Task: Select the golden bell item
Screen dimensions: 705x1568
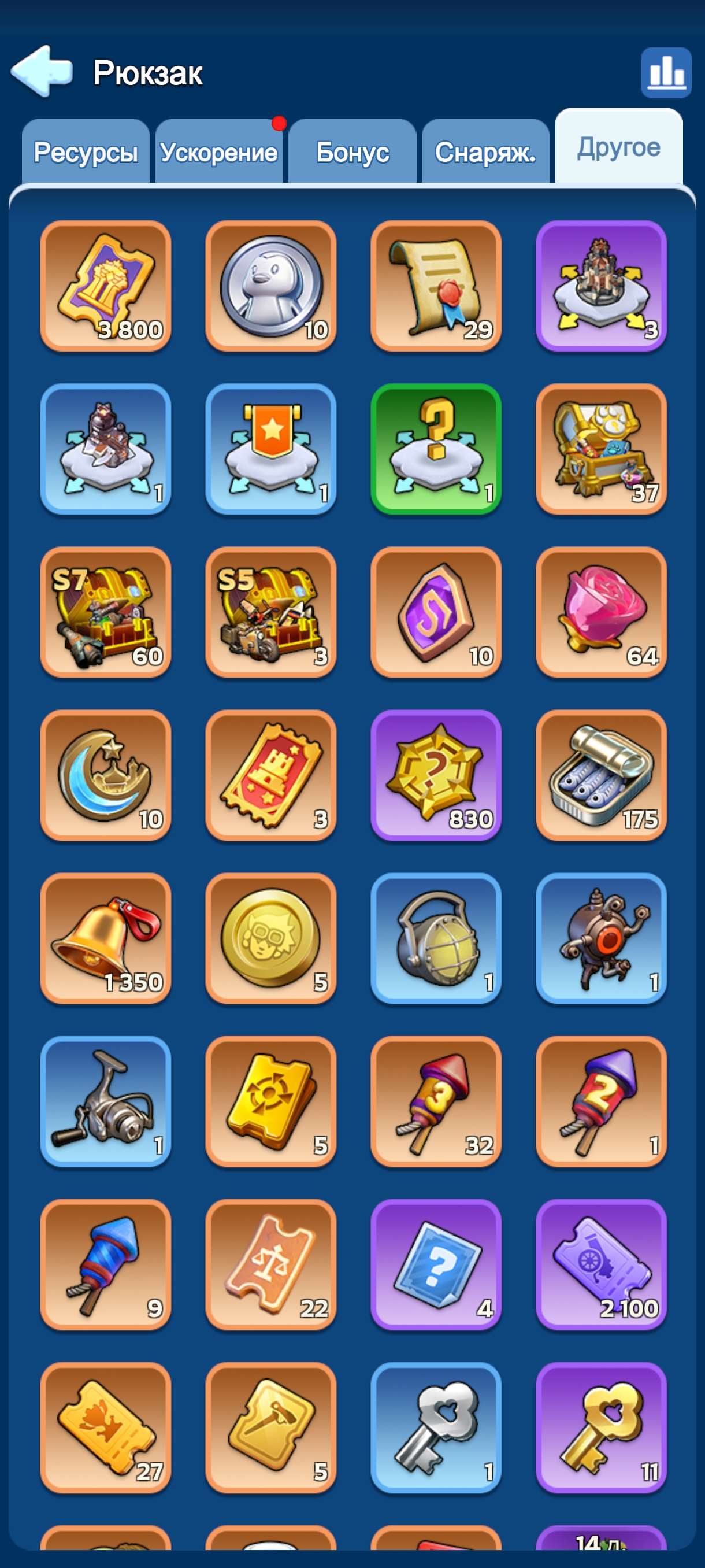Action: click(106, 938)
